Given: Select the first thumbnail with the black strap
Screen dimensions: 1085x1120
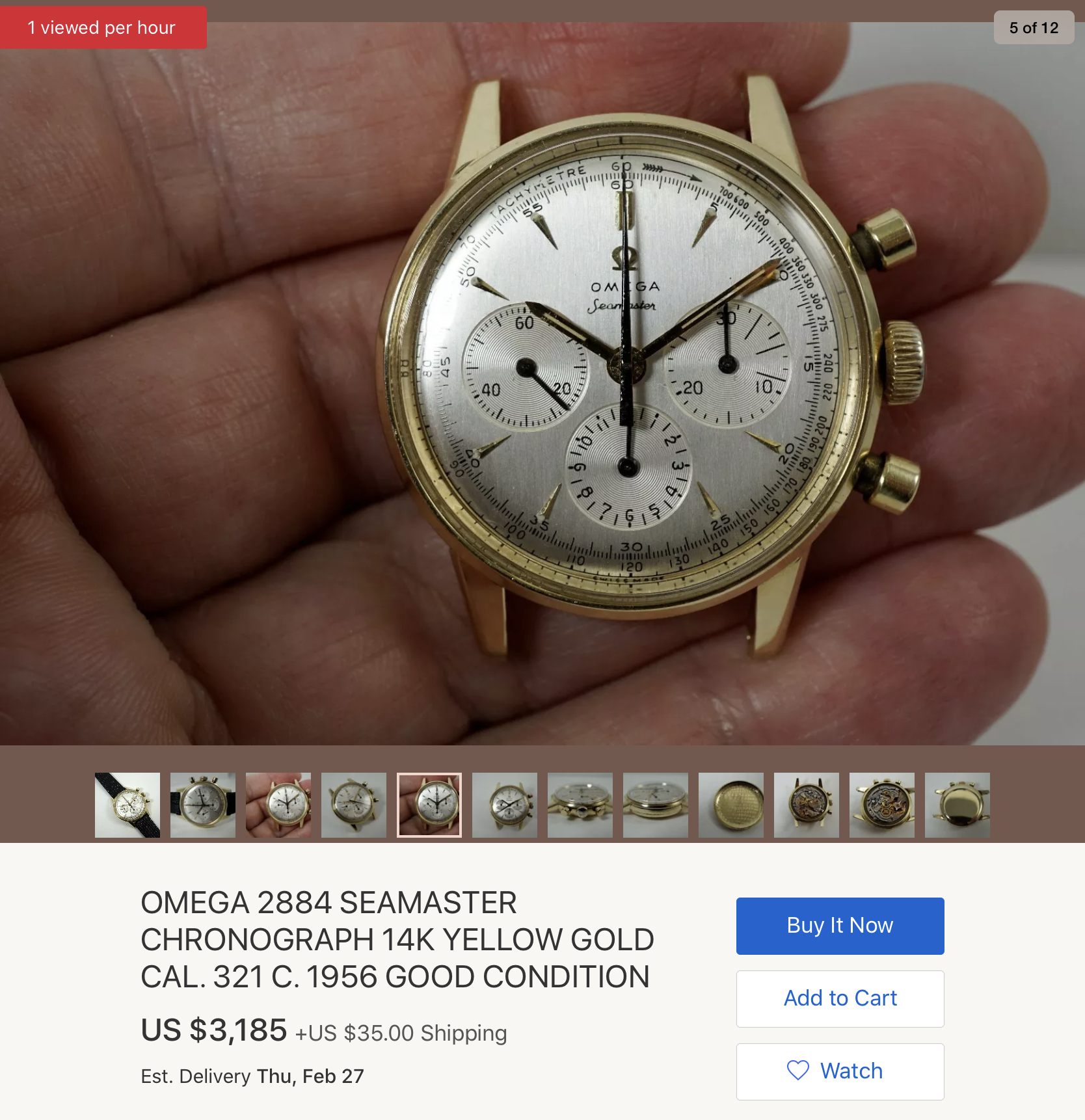Looking at the screenshot, I should pos(127,805).
